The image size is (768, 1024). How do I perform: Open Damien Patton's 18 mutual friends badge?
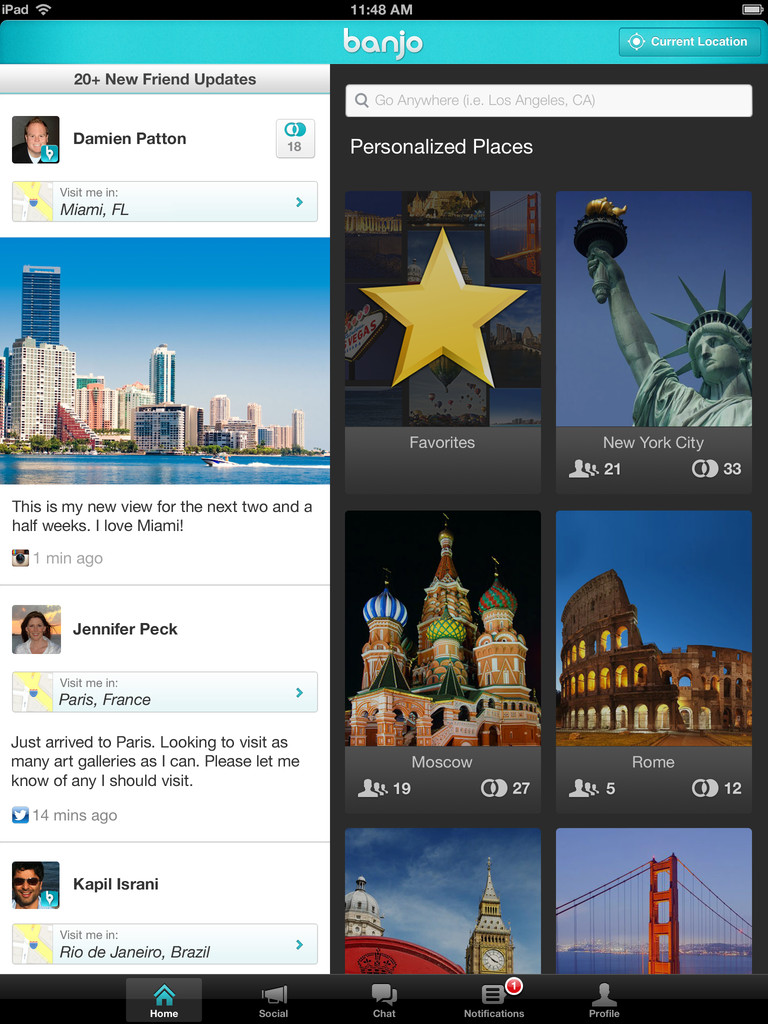[x=295, y=138]
